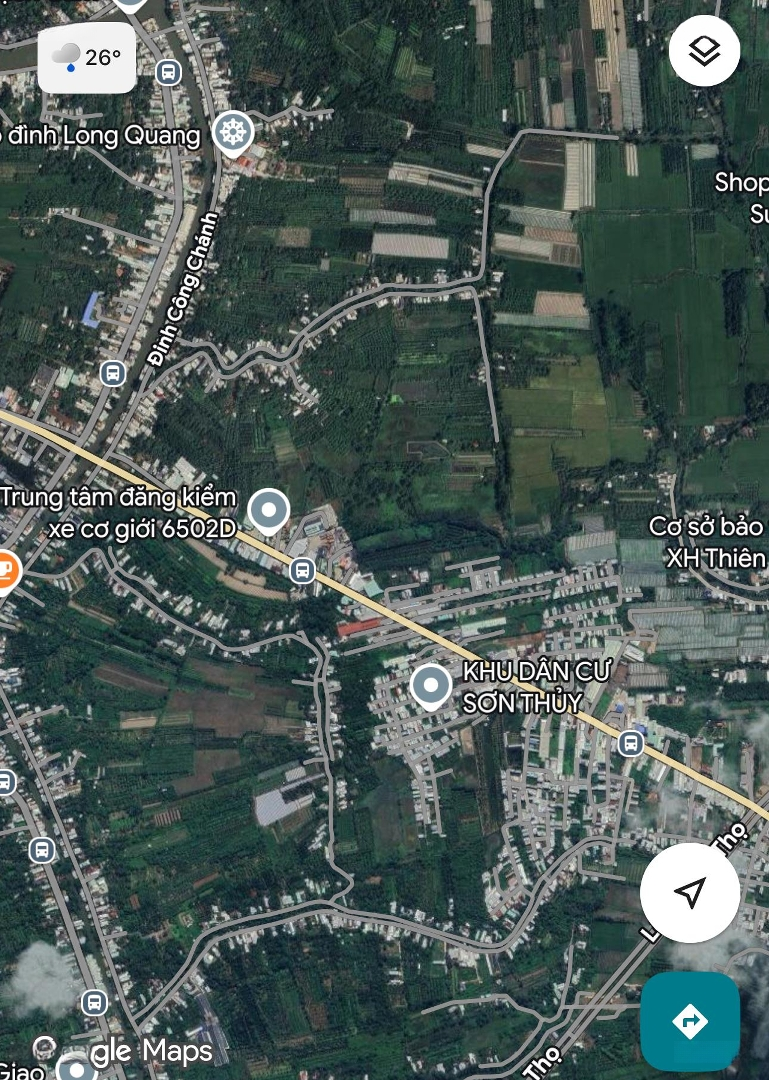769x1080 pixels.
Task: Open the map layers selector
Action: [x=704, y=50]
